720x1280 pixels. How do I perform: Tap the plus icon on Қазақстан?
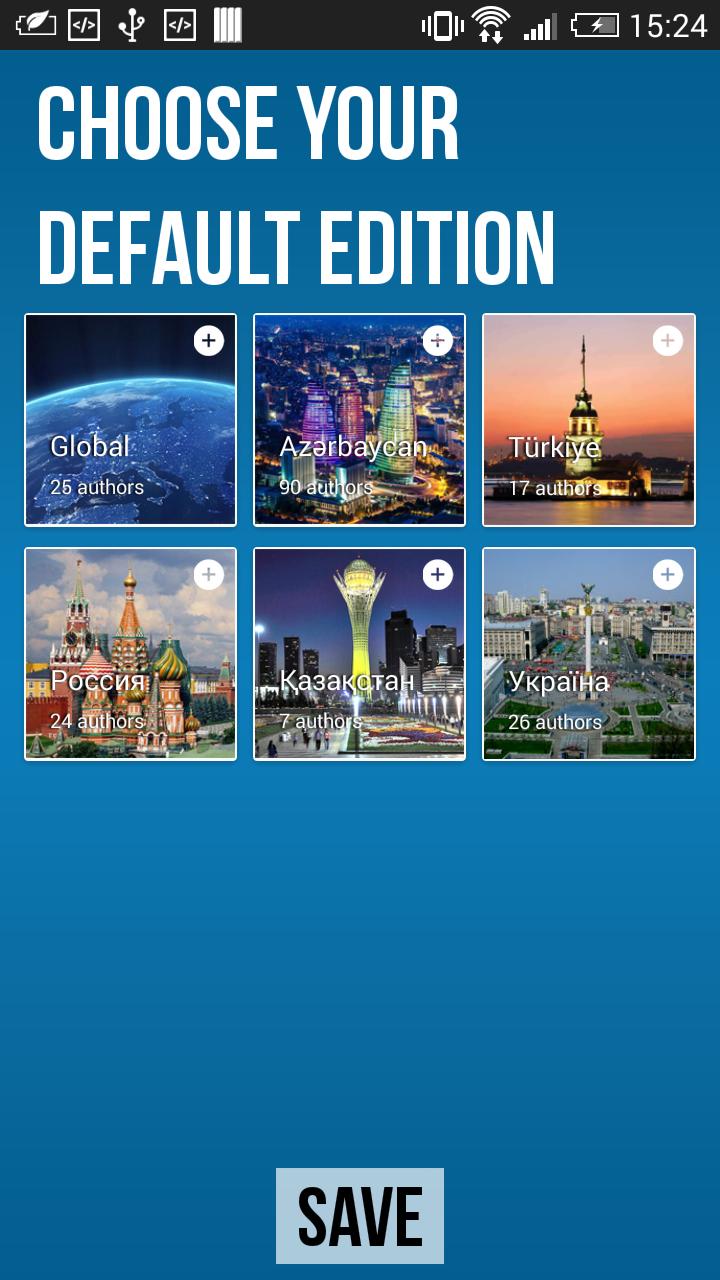tap(437, 575)
